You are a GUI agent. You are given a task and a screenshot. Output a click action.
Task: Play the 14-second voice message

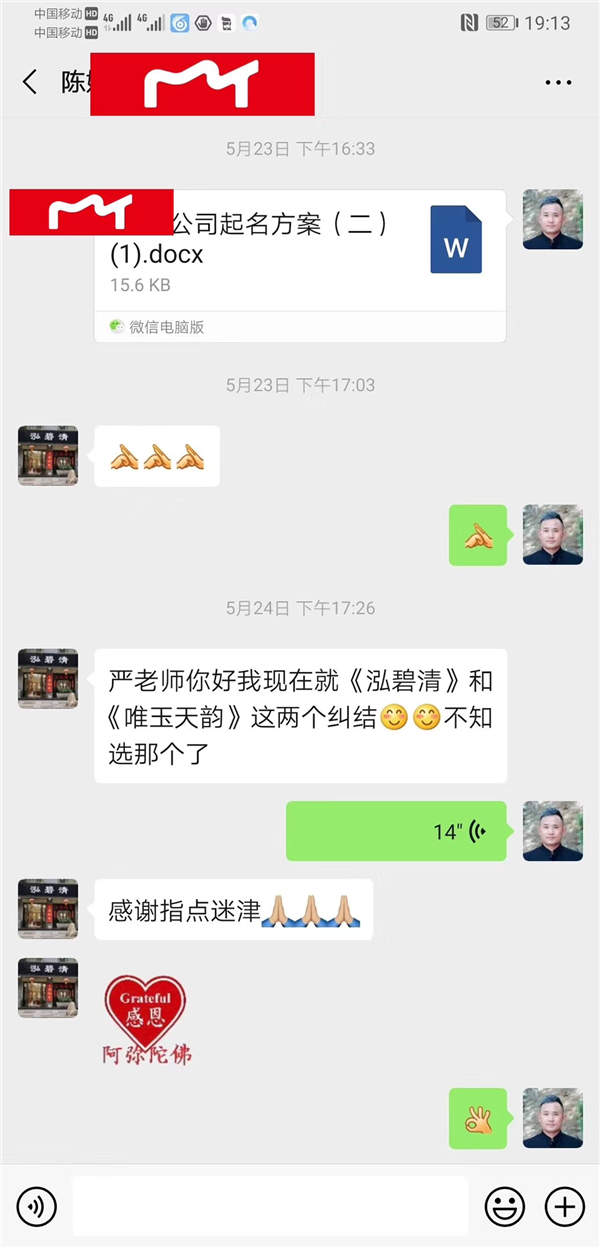point(396,831)
